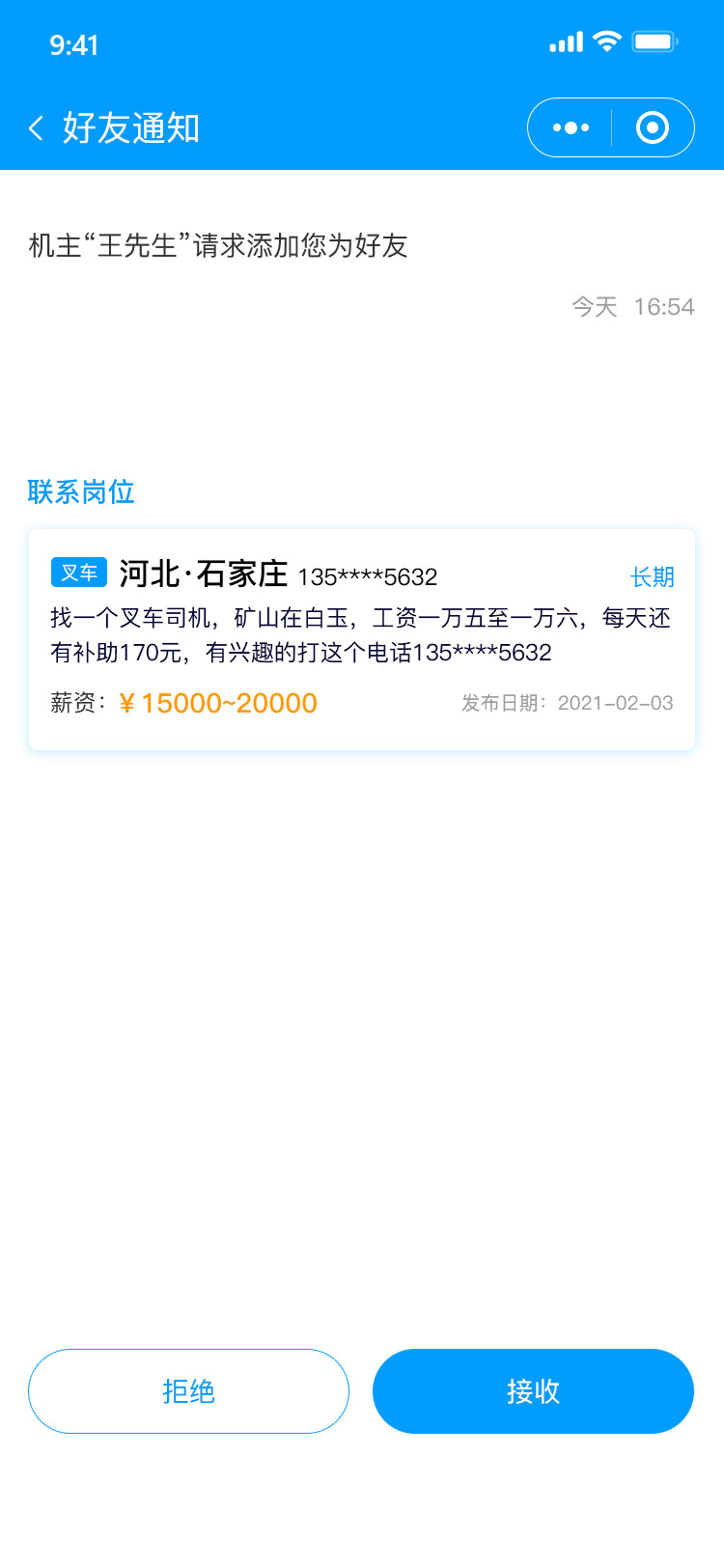Open the mini program more options menu

click(x=571, y=127)
